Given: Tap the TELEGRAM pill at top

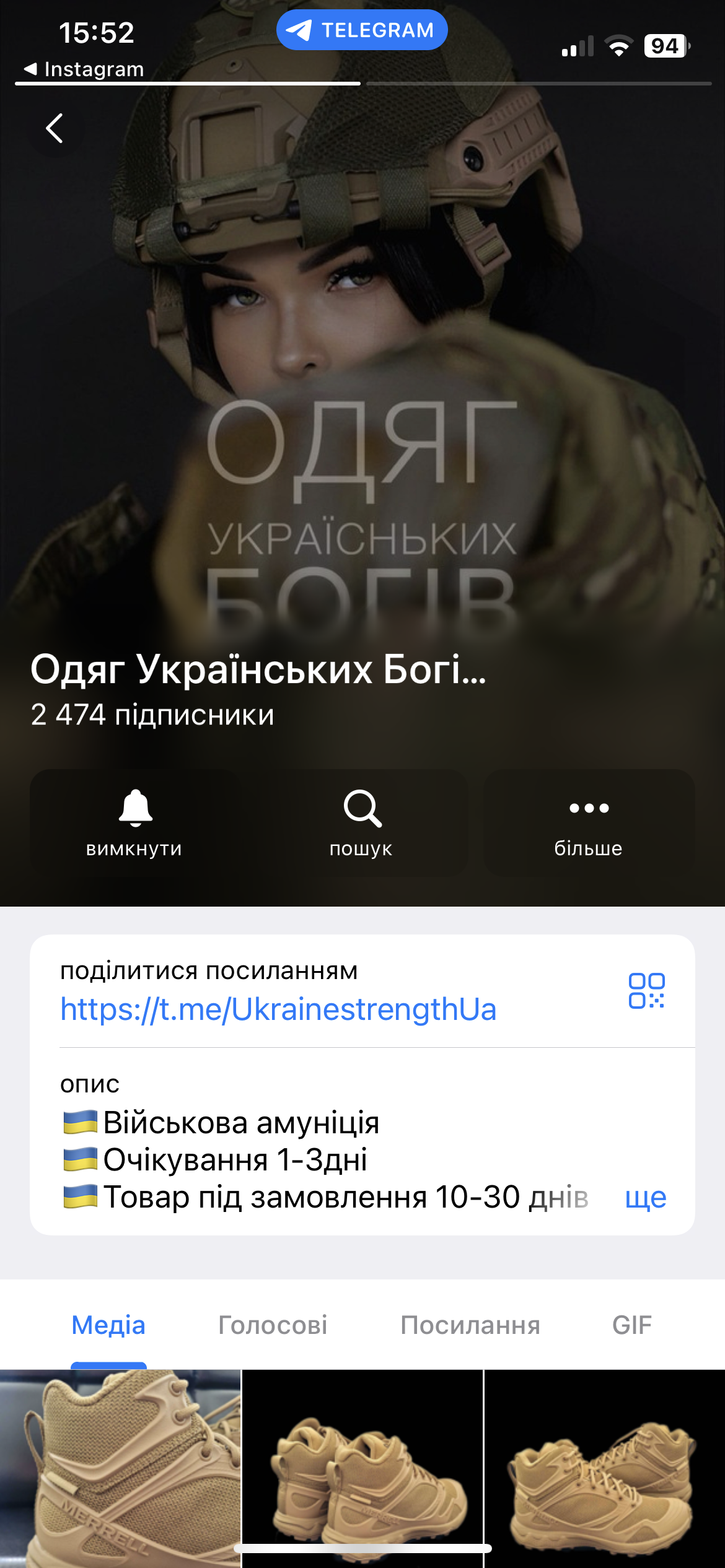Looking at the screenshot, I should 362,30.
